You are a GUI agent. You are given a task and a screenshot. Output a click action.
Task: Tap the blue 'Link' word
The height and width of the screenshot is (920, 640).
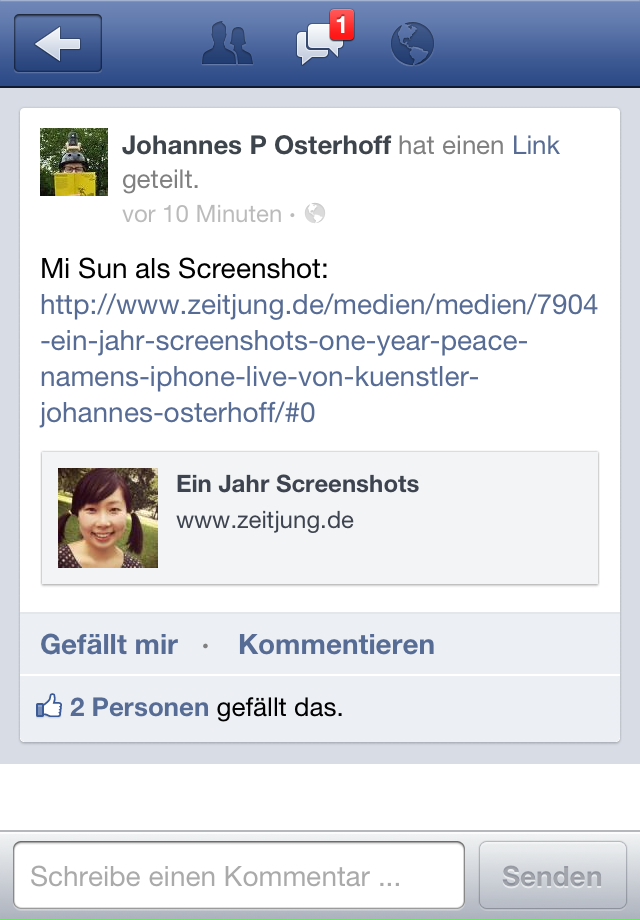[536, 146]
